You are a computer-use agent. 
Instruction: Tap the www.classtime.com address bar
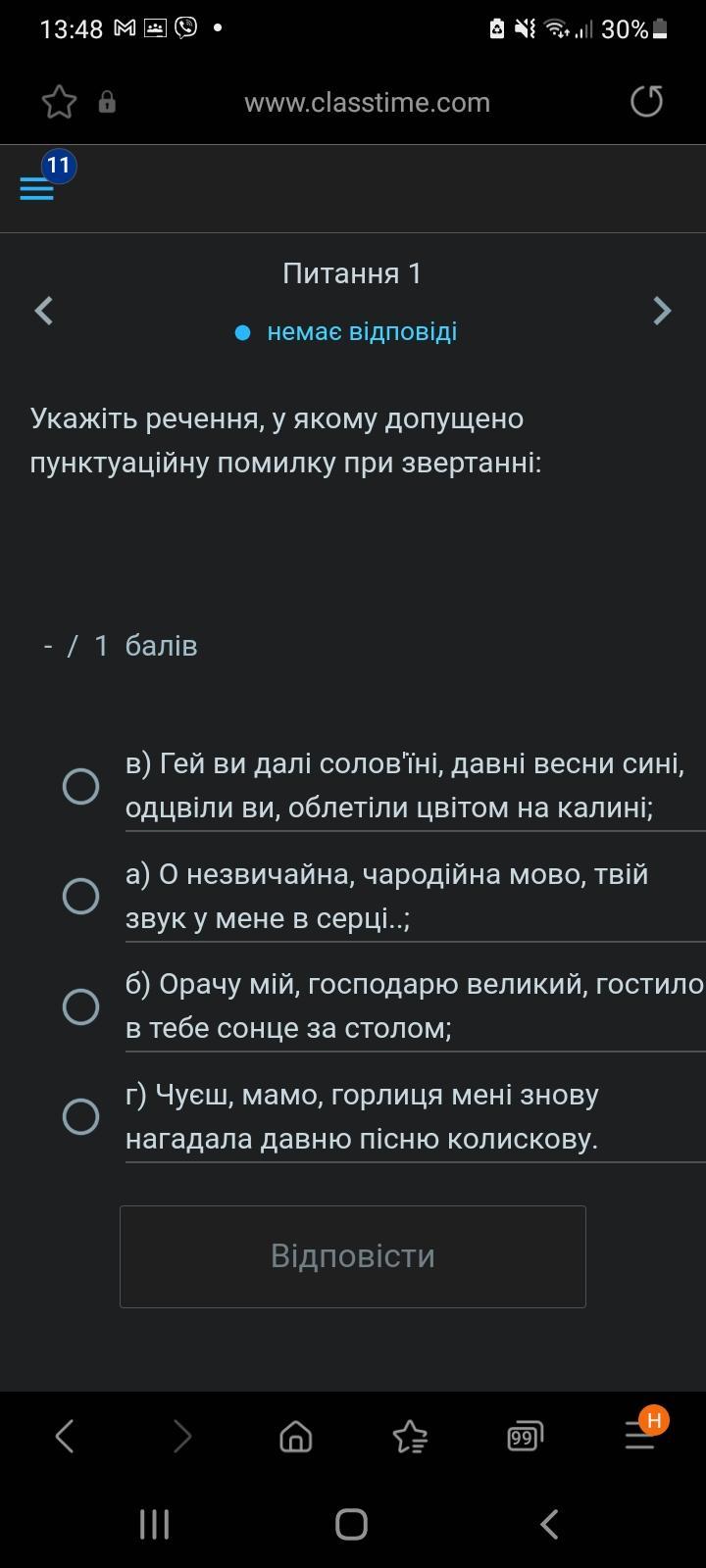pyautogui.click(x=367, y=102)
